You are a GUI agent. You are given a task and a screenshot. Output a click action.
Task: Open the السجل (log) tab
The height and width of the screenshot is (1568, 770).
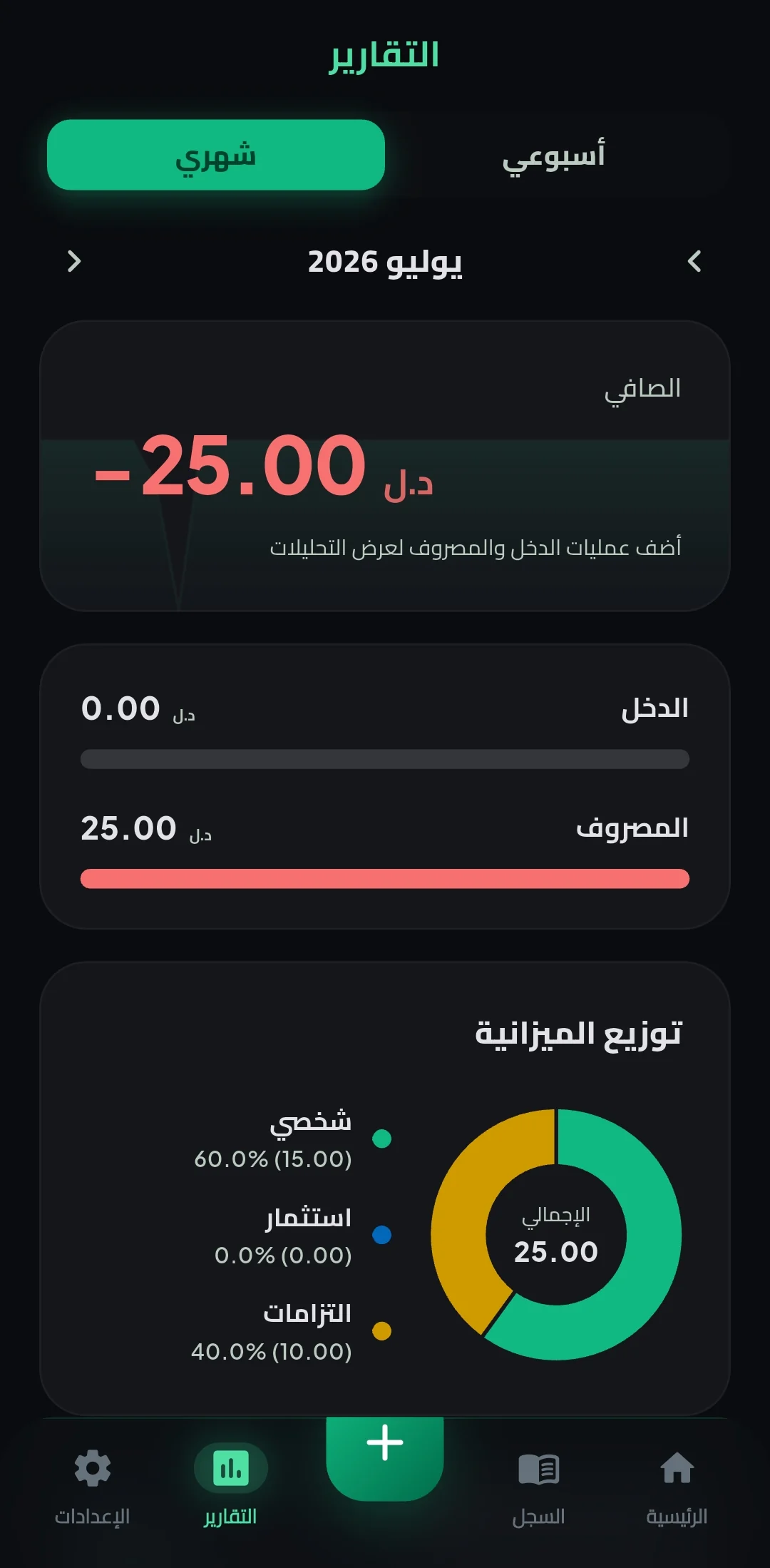[x=538, y=1487]
